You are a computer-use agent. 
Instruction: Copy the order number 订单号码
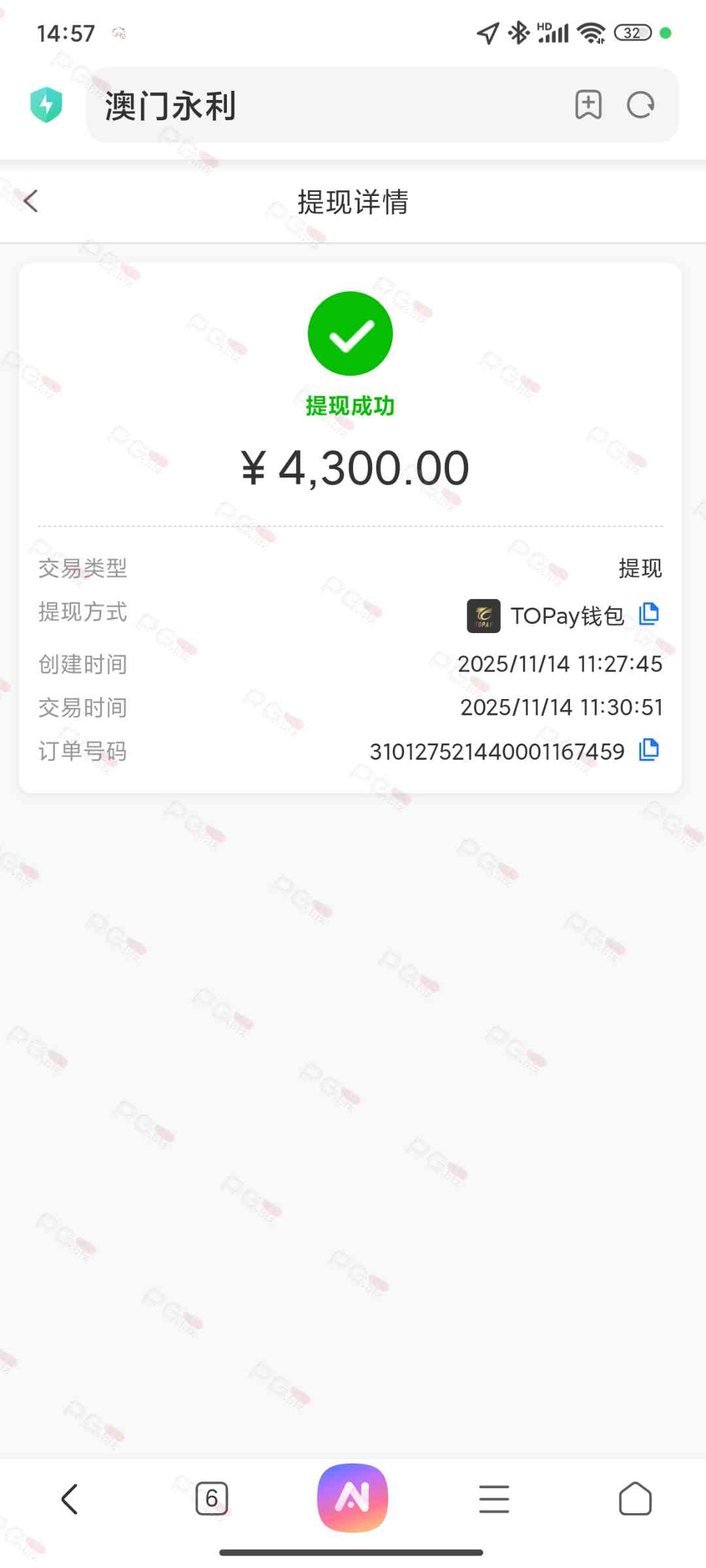[648, 750]
